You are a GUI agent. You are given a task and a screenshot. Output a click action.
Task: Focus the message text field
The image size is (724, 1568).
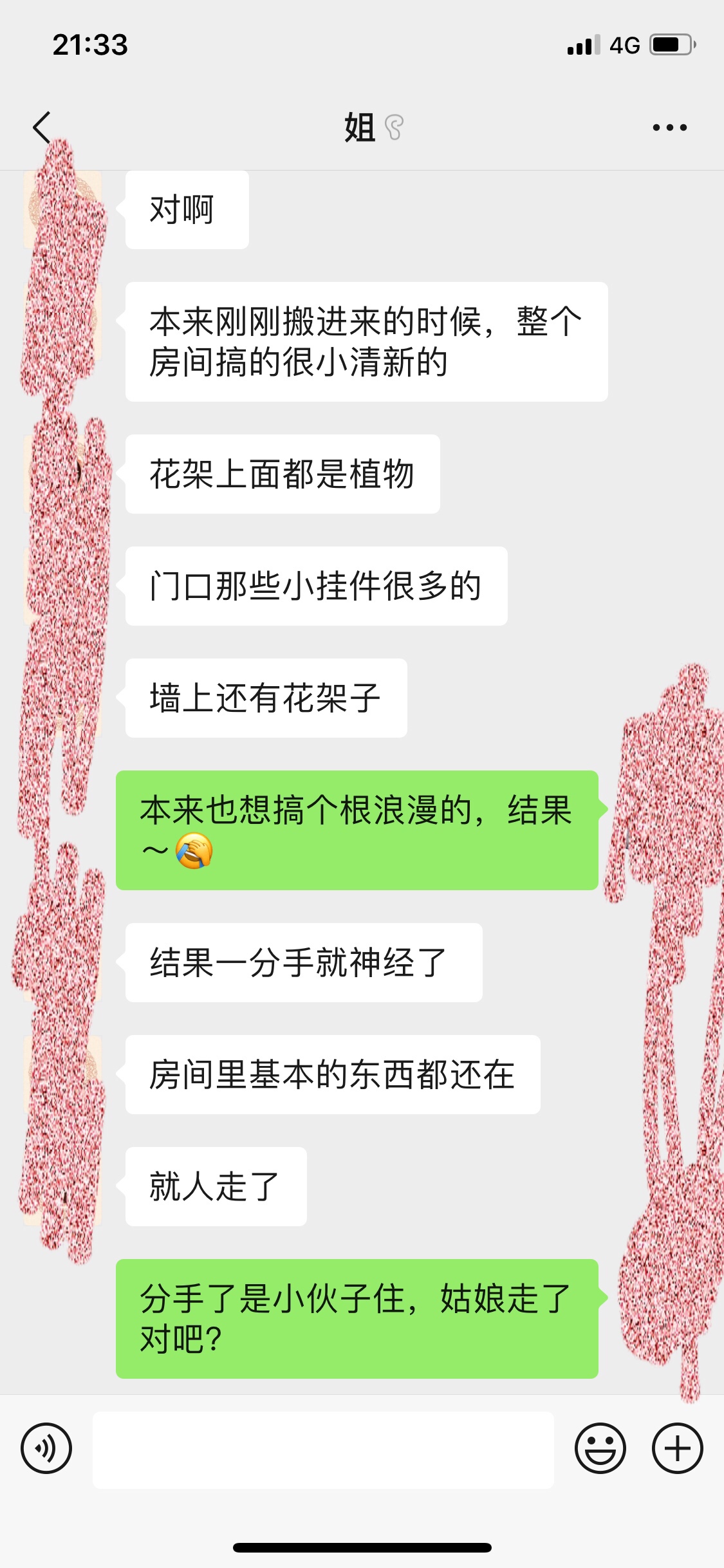point(323,1450)
